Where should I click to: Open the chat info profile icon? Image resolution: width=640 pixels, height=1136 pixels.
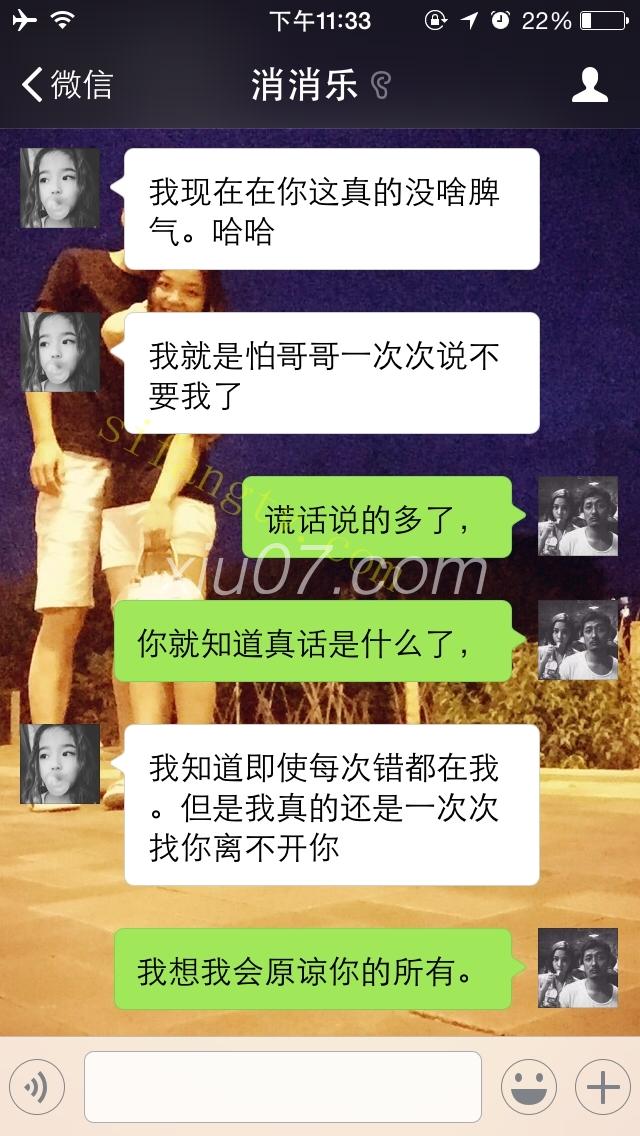[589, 85]
